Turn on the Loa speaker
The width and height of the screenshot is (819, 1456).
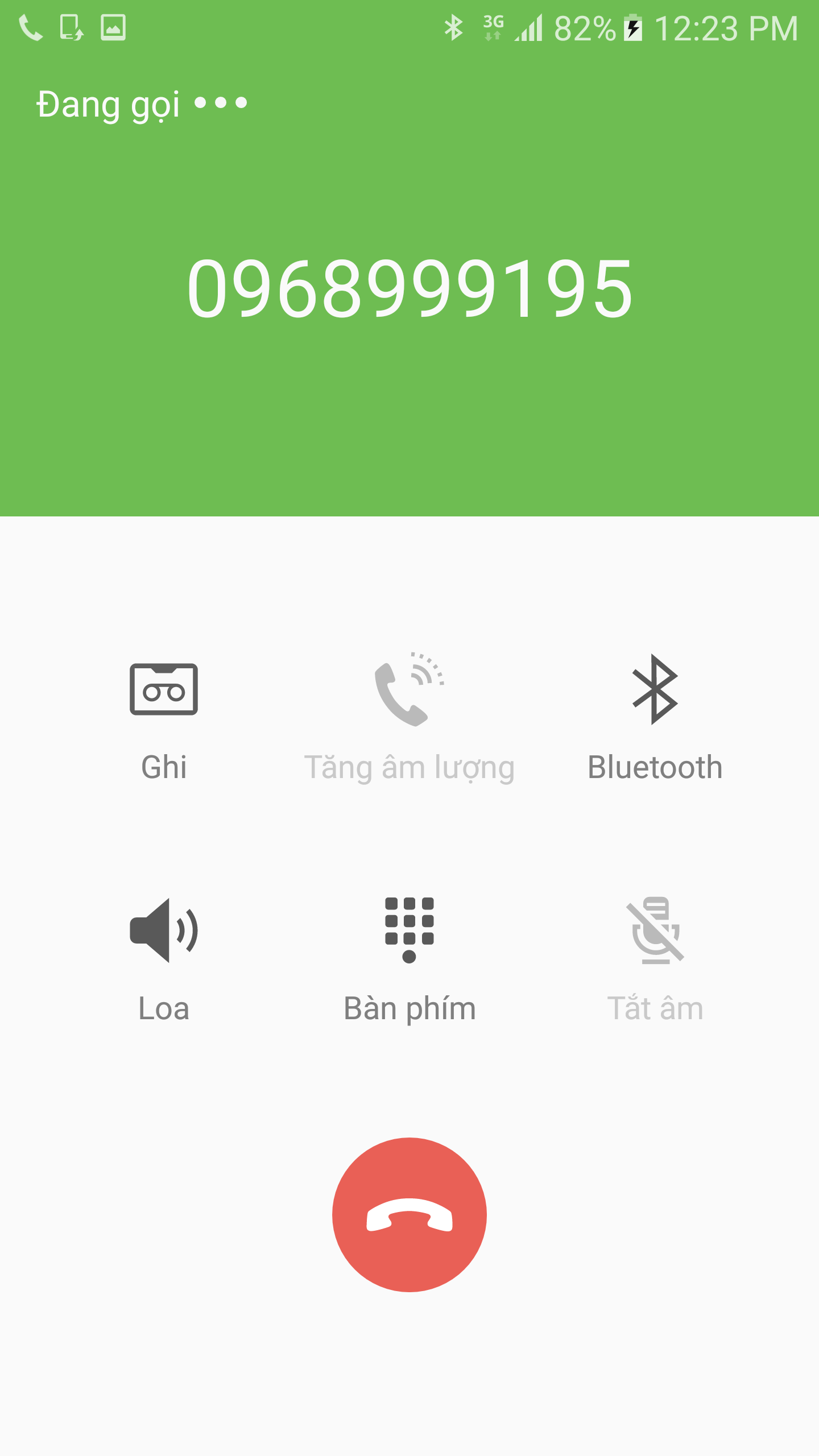pyautogui.click(x=164, y=960)
